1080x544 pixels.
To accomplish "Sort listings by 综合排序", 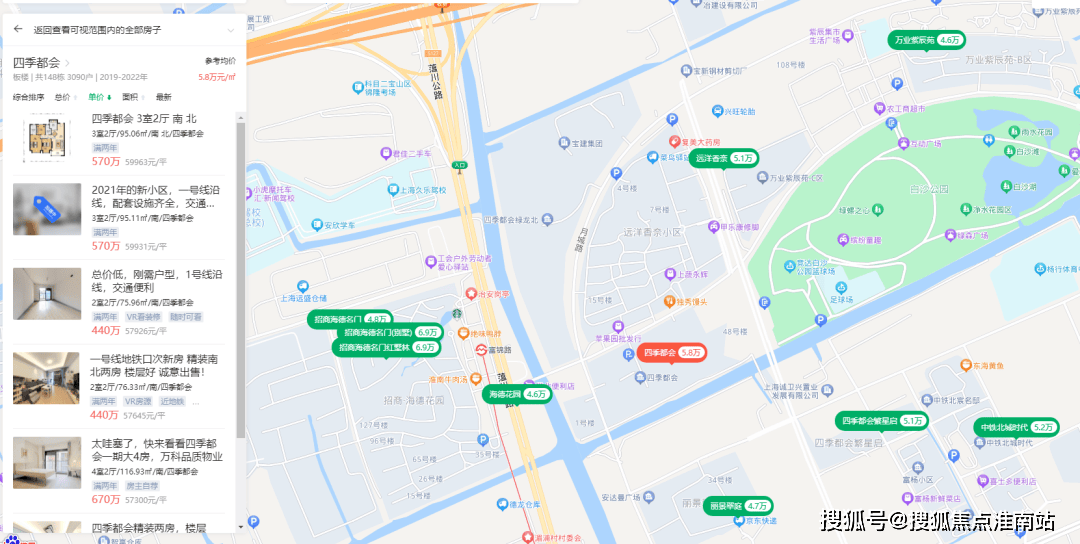I will coord(28,97).
